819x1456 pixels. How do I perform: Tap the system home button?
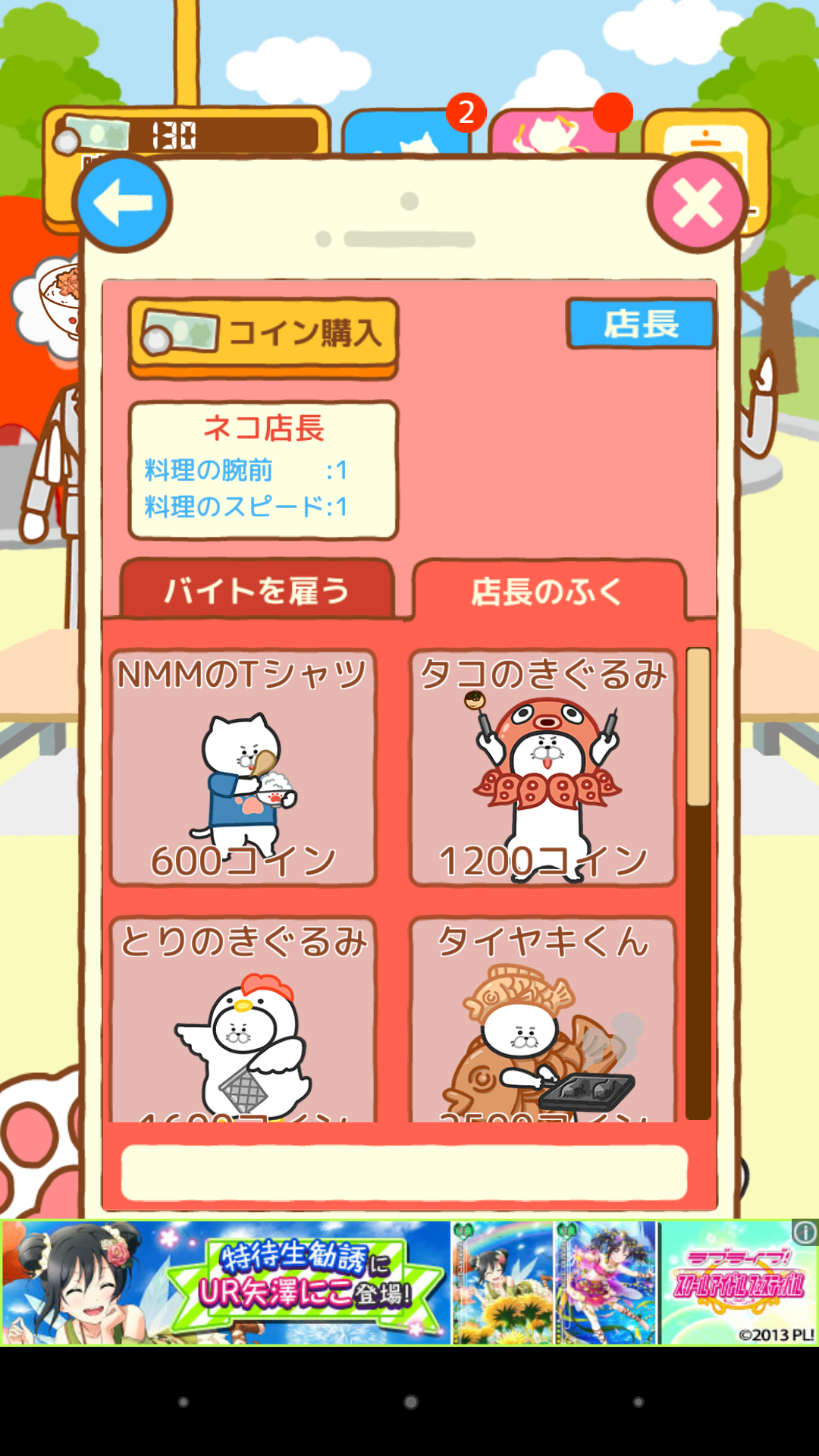click(410, 1402)
